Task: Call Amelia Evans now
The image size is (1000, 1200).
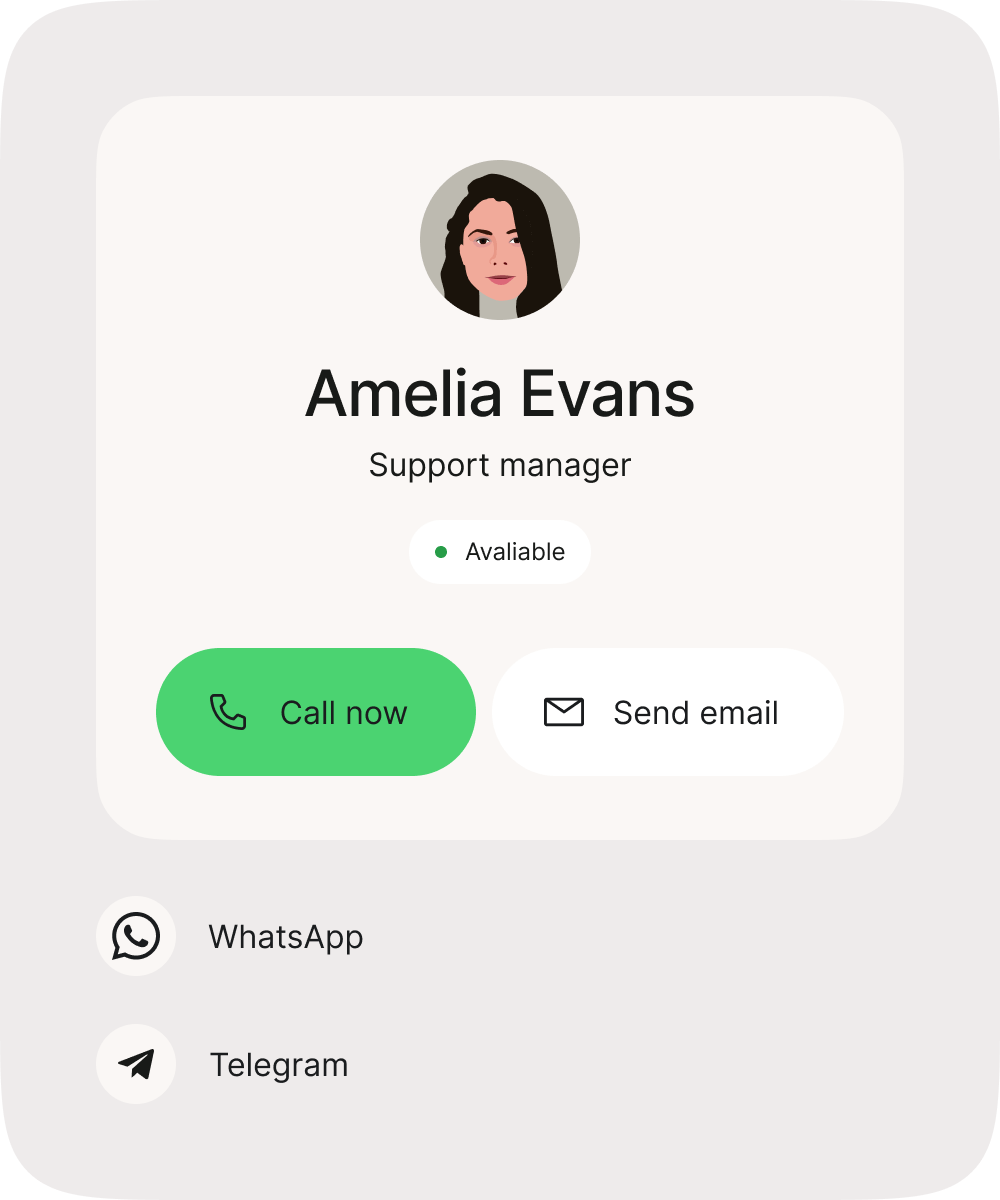Action: 315,712
